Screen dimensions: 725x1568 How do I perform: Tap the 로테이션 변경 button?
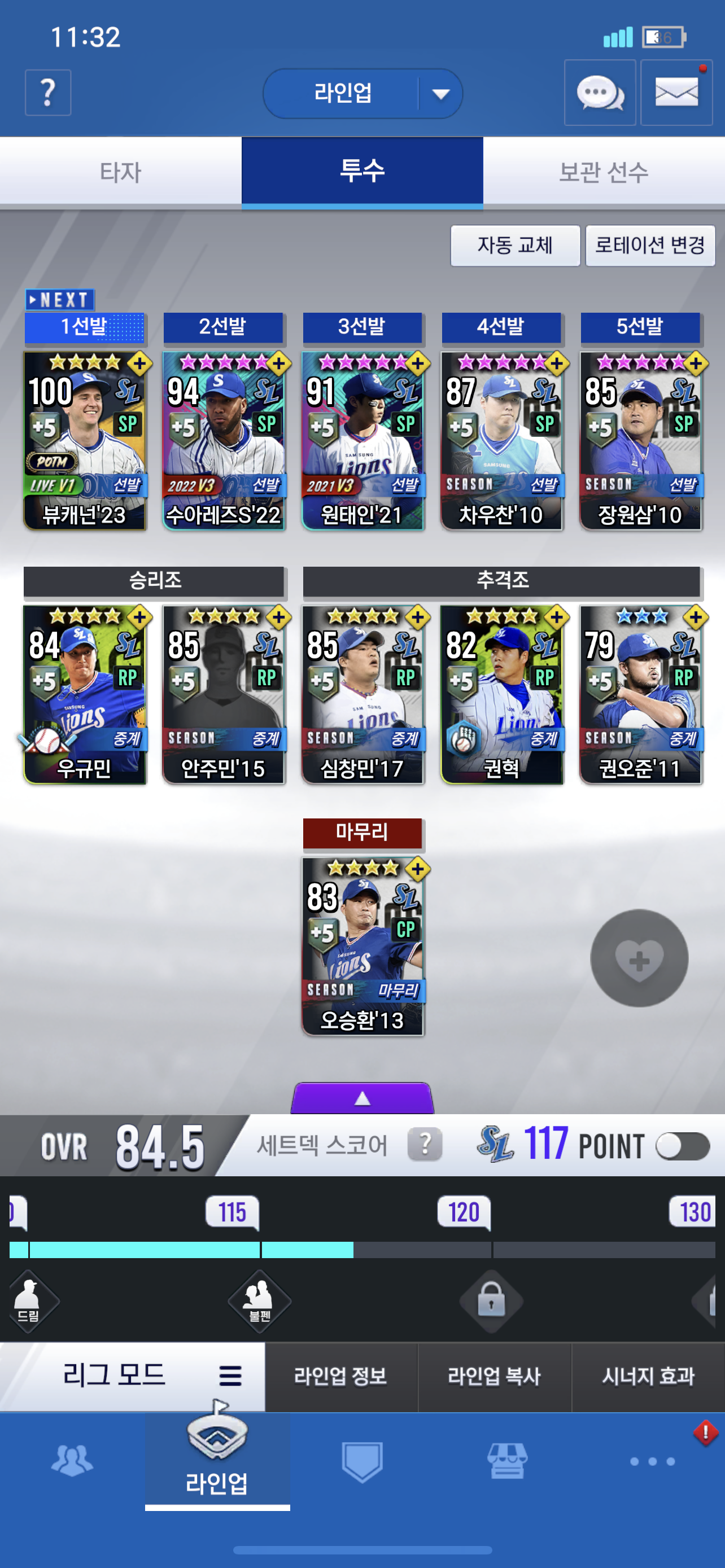pos(649,246)
